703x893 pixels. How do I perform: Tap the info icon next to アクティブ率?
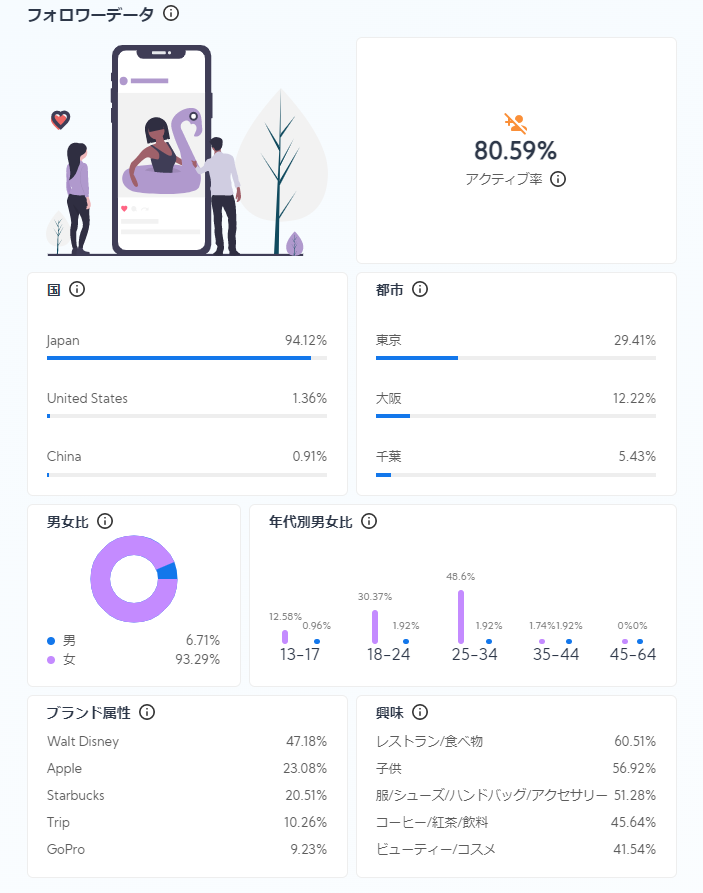[x=558, y=179]
